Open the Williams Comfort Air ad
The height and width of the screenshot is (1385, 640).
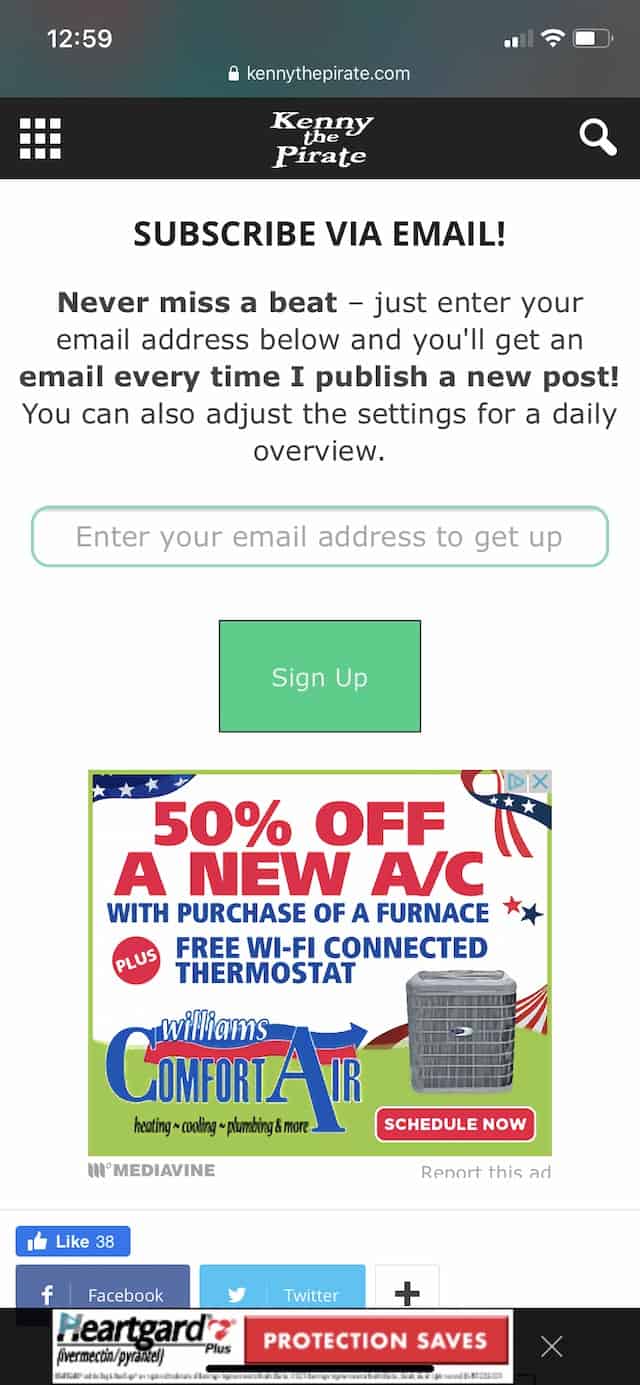[320, 963]
